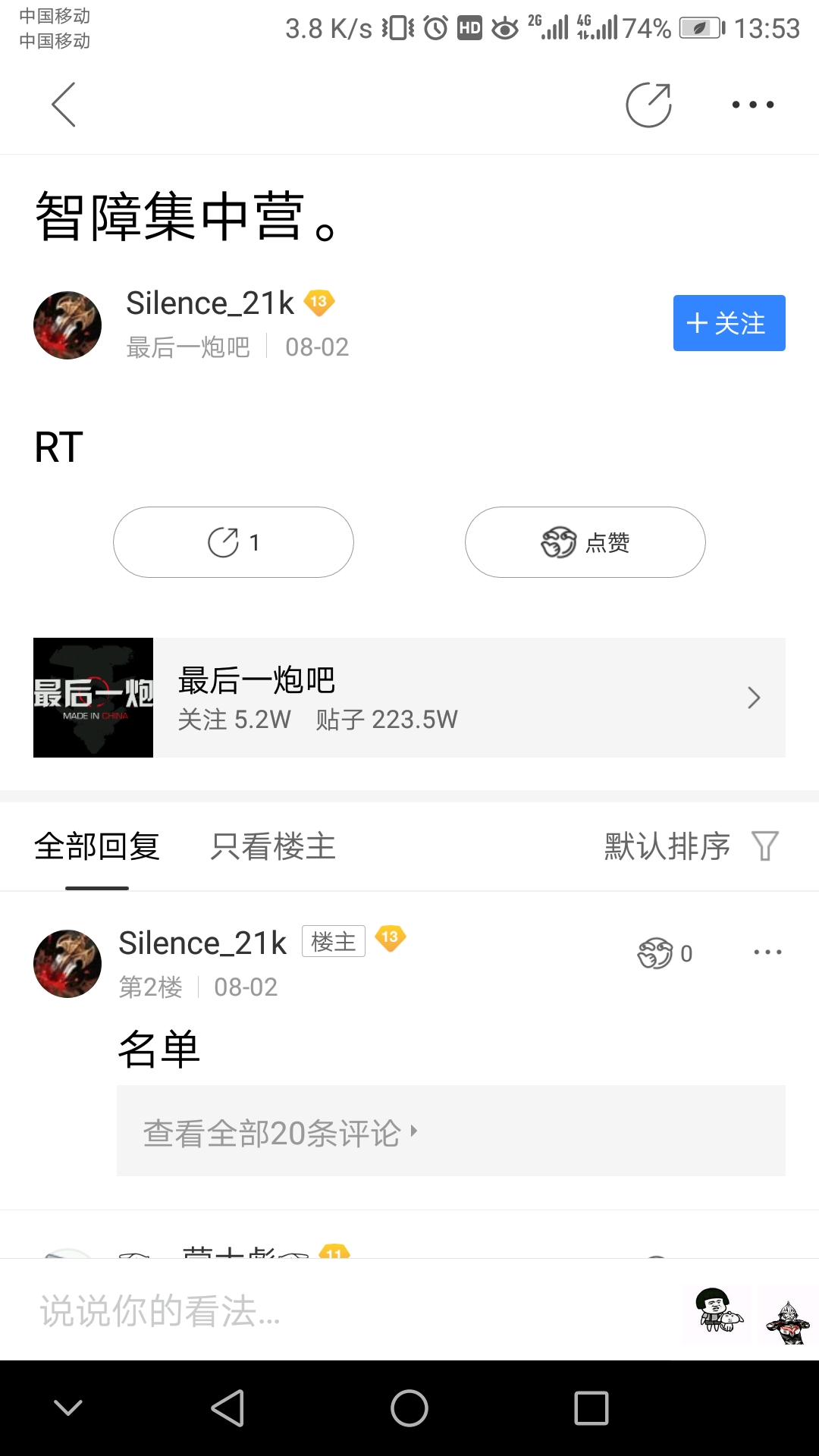This screenshot has height=1456, width=819.
Task: Open the share icon in top bar
Action: (649, 105)
